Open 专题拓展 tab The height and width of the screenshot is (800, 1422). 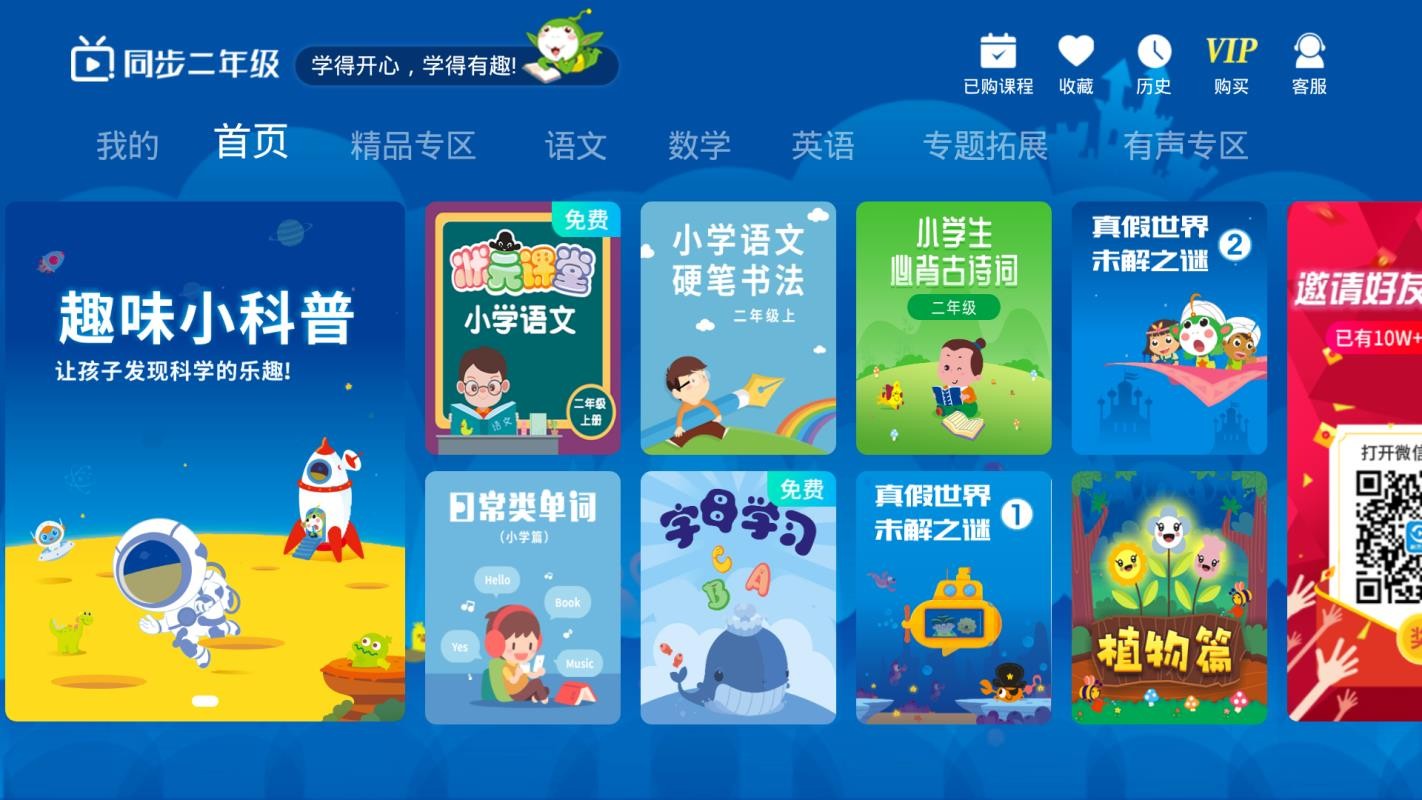[x=985, y=146]
